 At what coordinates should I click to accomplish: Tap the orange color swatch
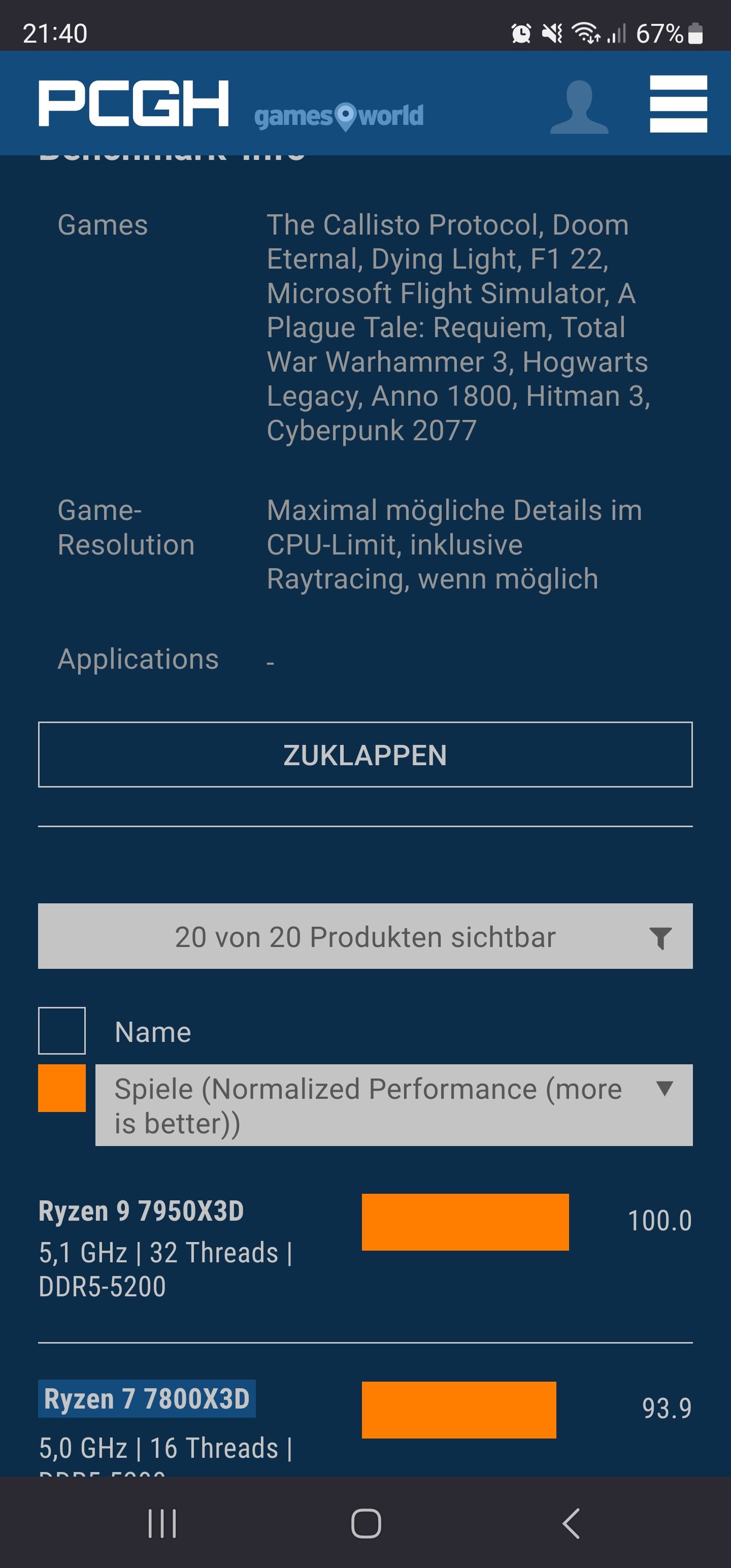(x=61, y=1088)
